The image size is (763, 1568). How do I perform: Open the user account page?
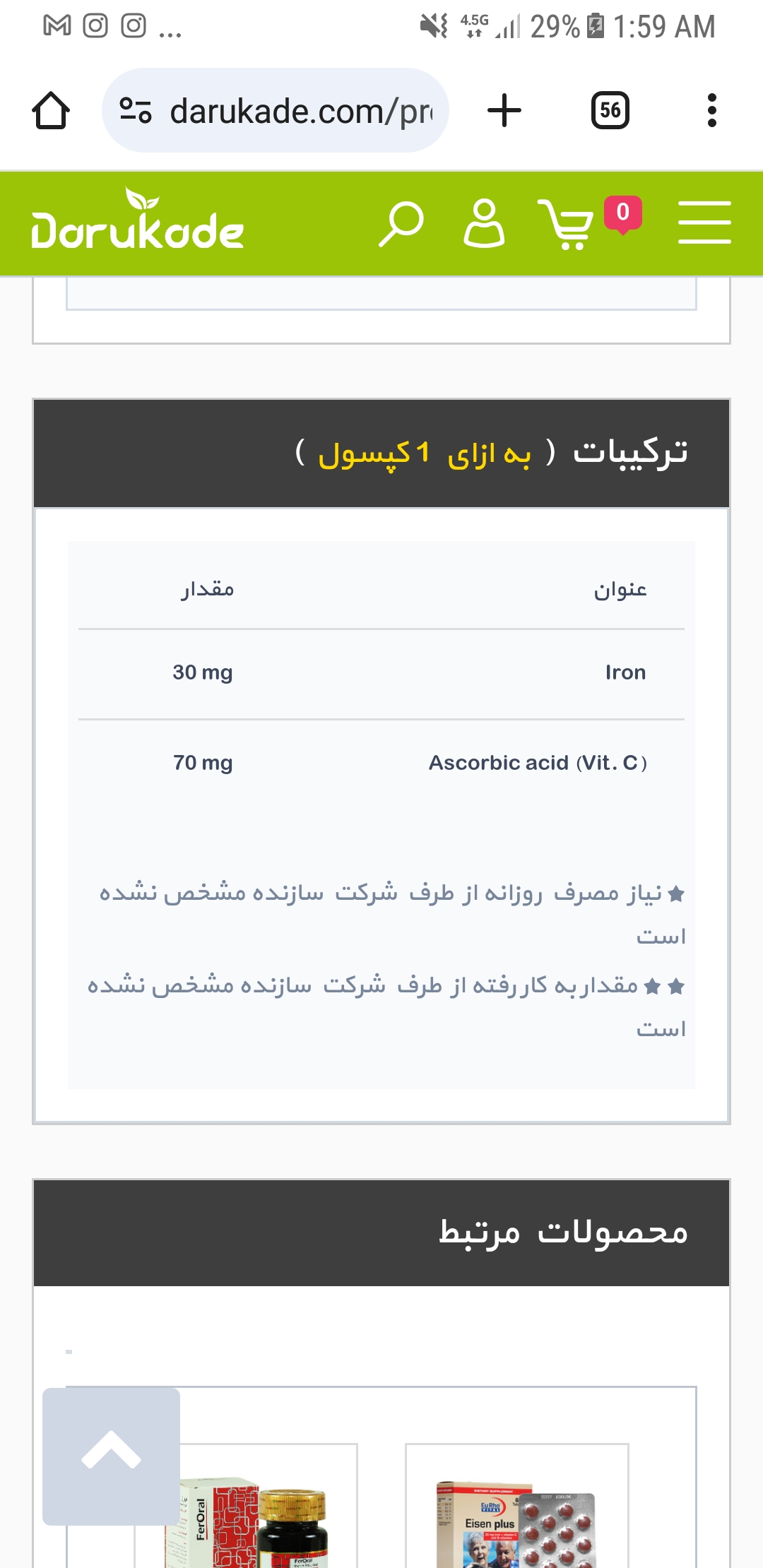click(x=484, y=223)
